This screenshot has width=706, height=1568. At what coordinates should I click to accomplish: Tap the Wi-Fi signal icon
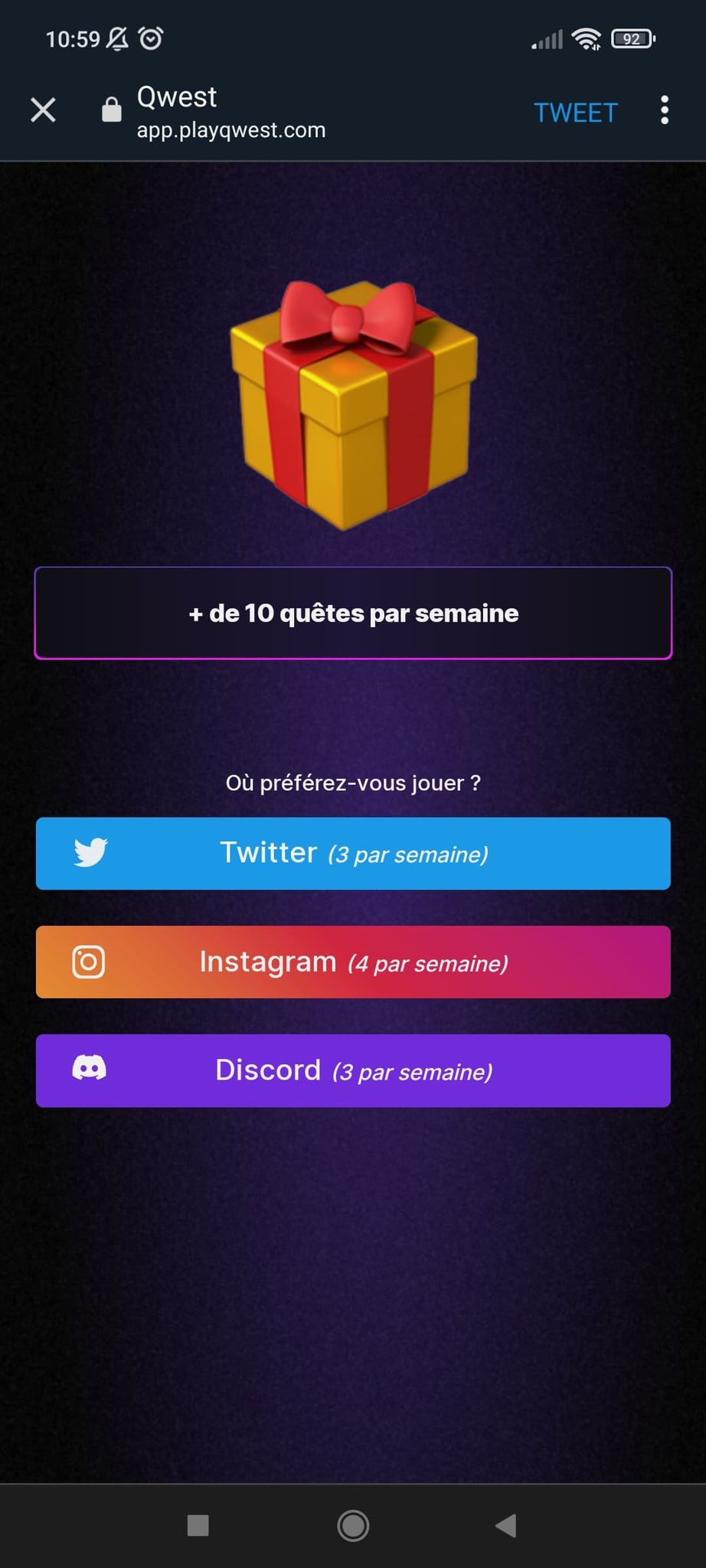tap(587, 37)
